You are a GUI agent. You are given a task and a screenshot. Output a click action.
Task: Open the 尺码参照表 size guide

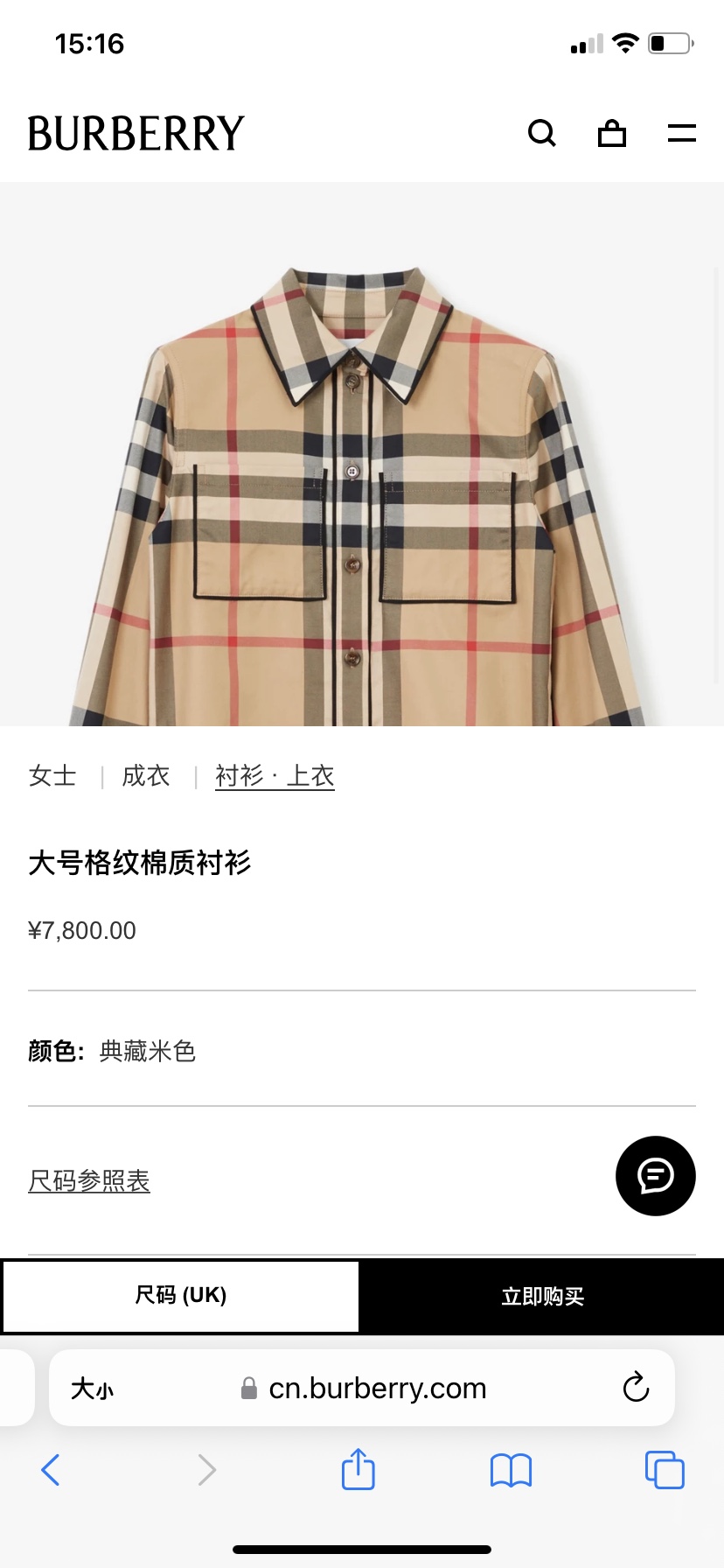pos(89,1181)
